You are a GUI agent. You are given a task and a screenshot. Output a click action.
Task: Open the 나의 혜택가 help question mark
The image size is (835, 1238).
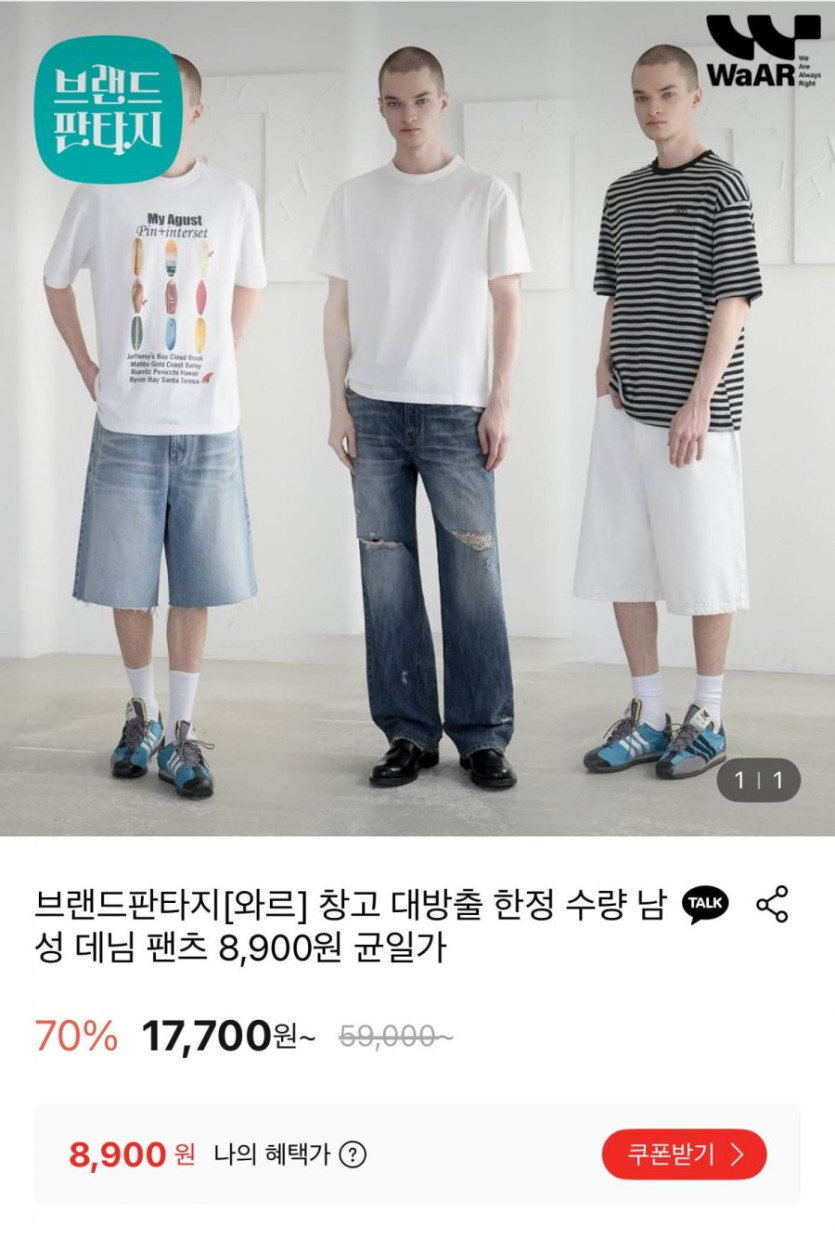pos(352,1155)
